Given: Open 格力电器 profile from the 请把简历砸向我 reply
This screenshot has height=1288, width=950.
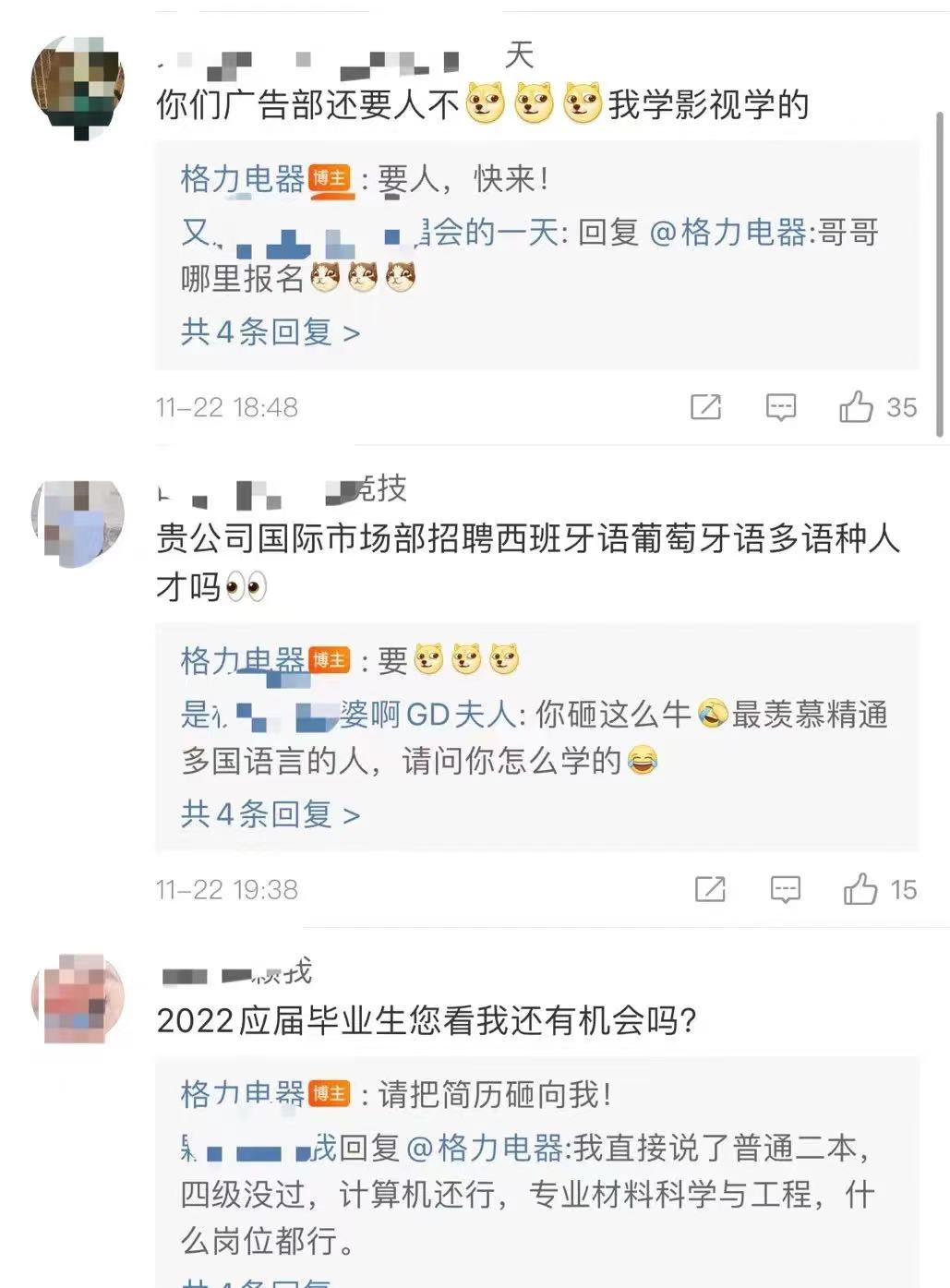Looking at the screenshot, I should (x=242, y=1095).
